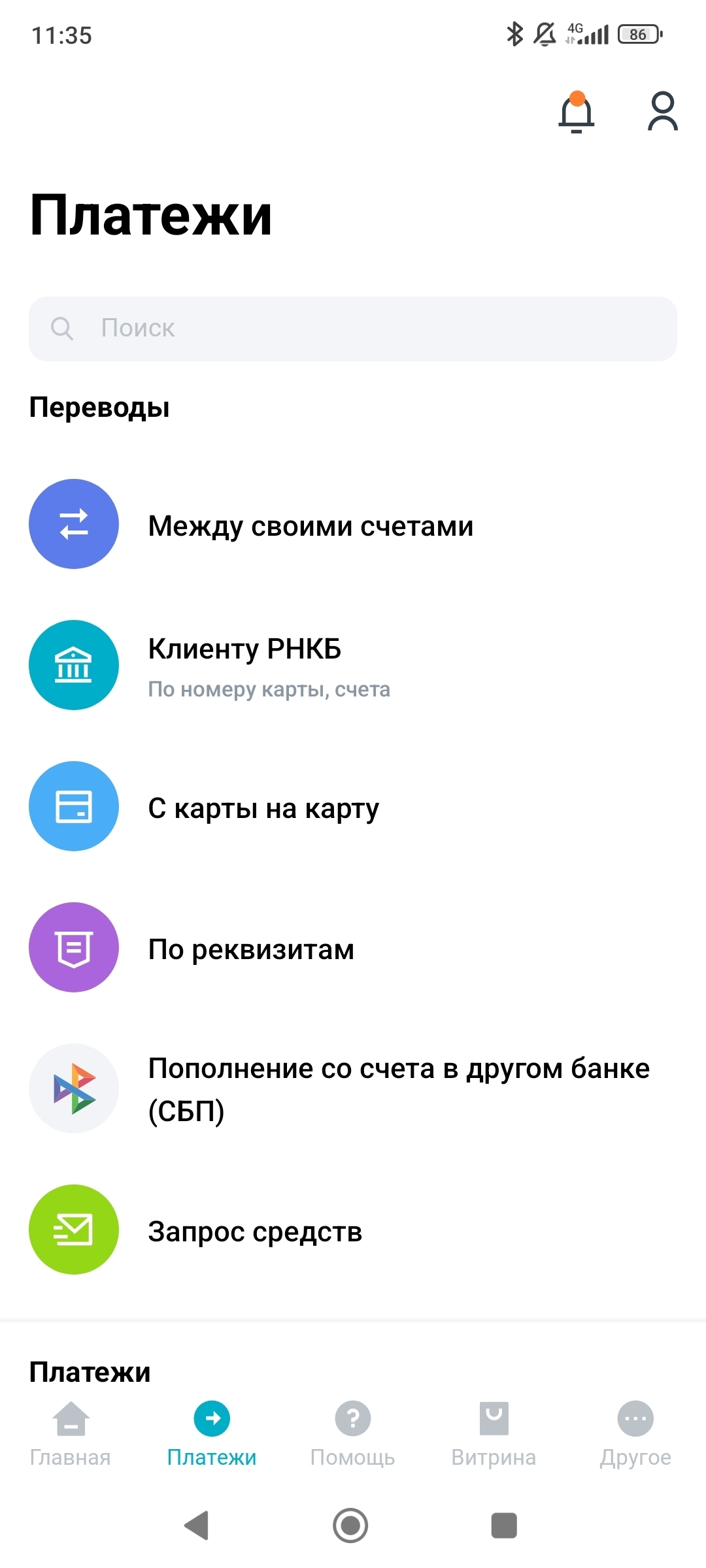
Task: Switch to the Помощь tab
Action: [x=353, y=1435]
